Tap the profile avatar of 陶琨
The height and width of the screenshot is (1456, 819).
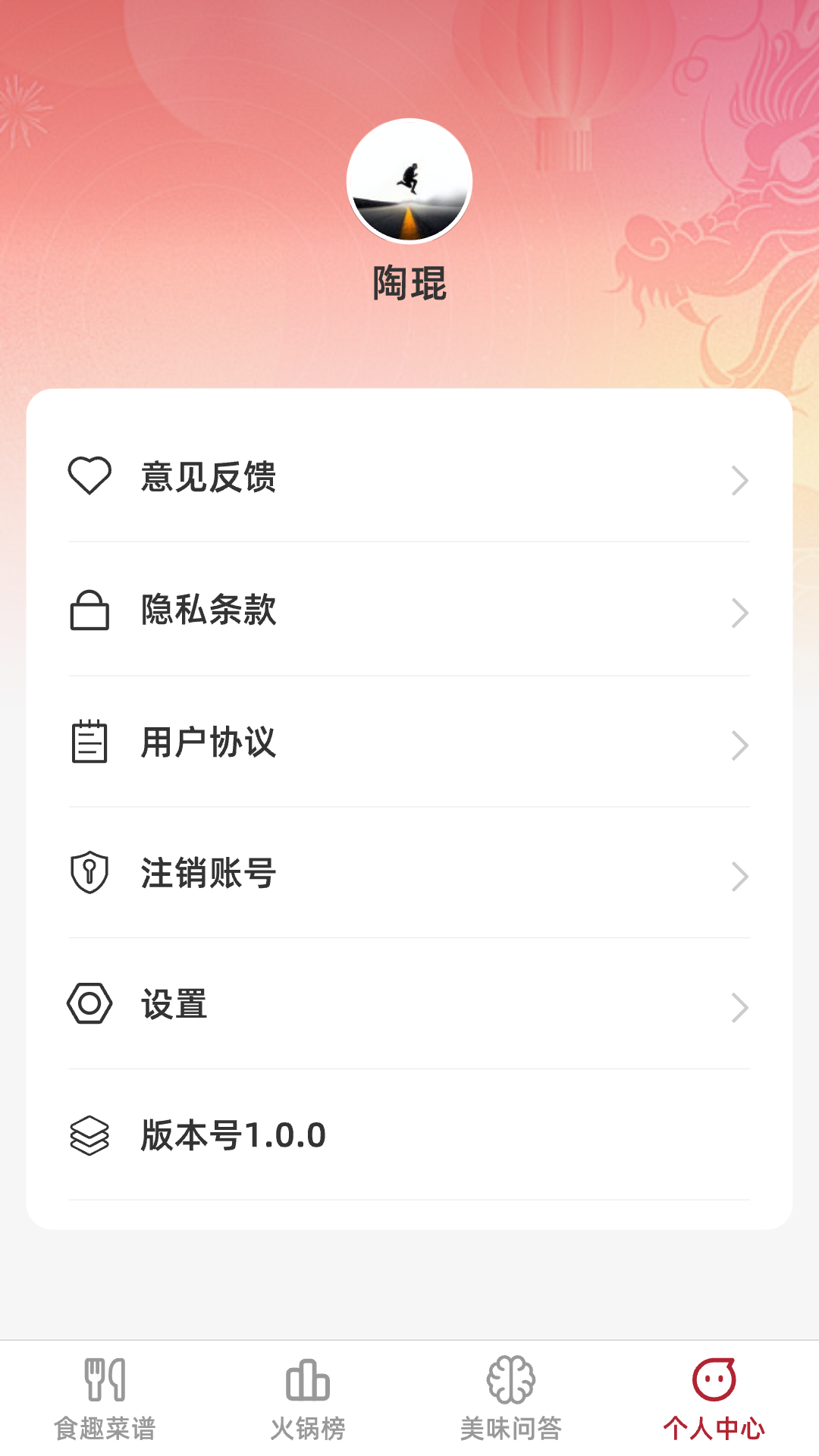click(409, 181)
